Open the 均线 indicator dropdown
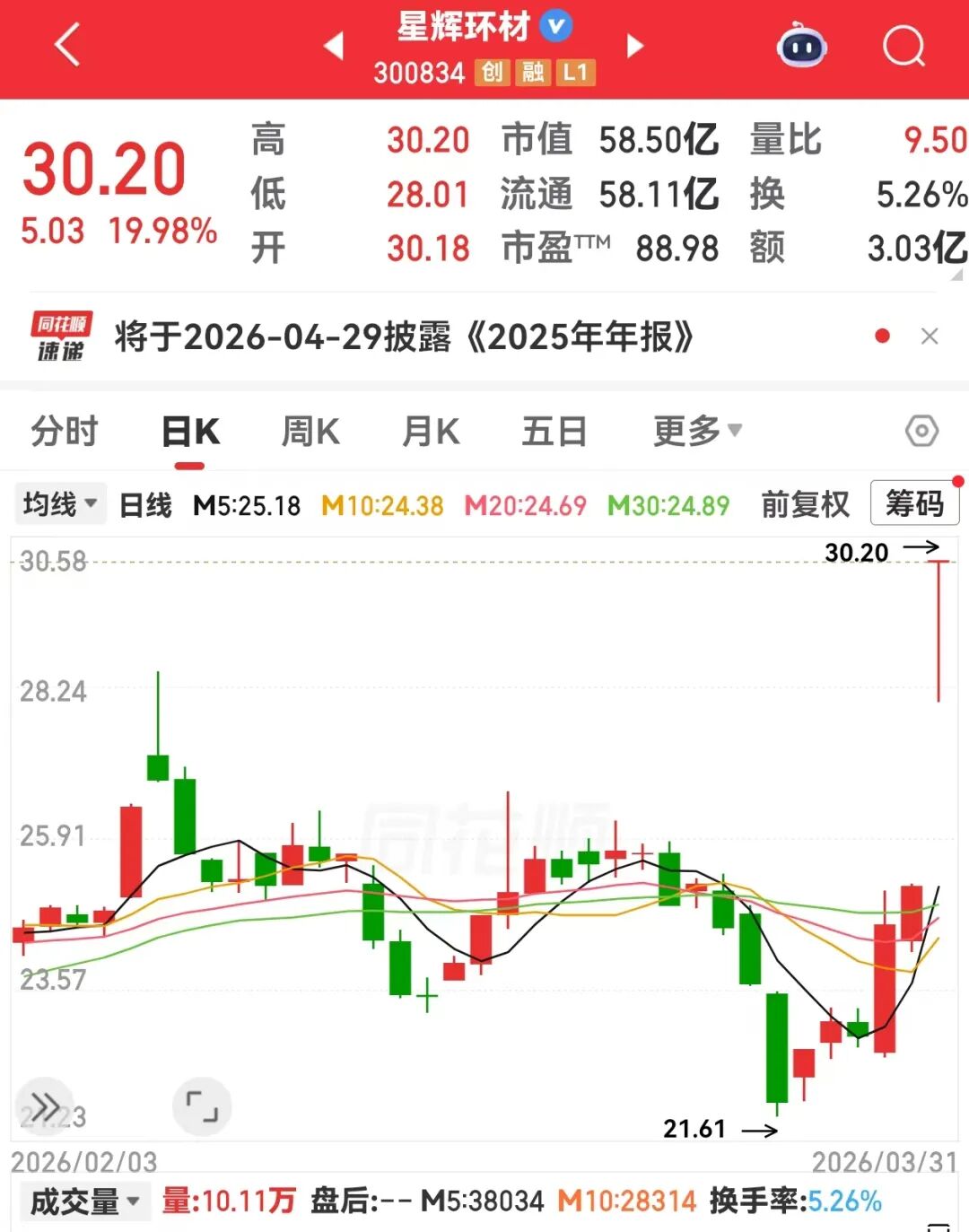Viewport: 969px width, 1232px height. 59,504
